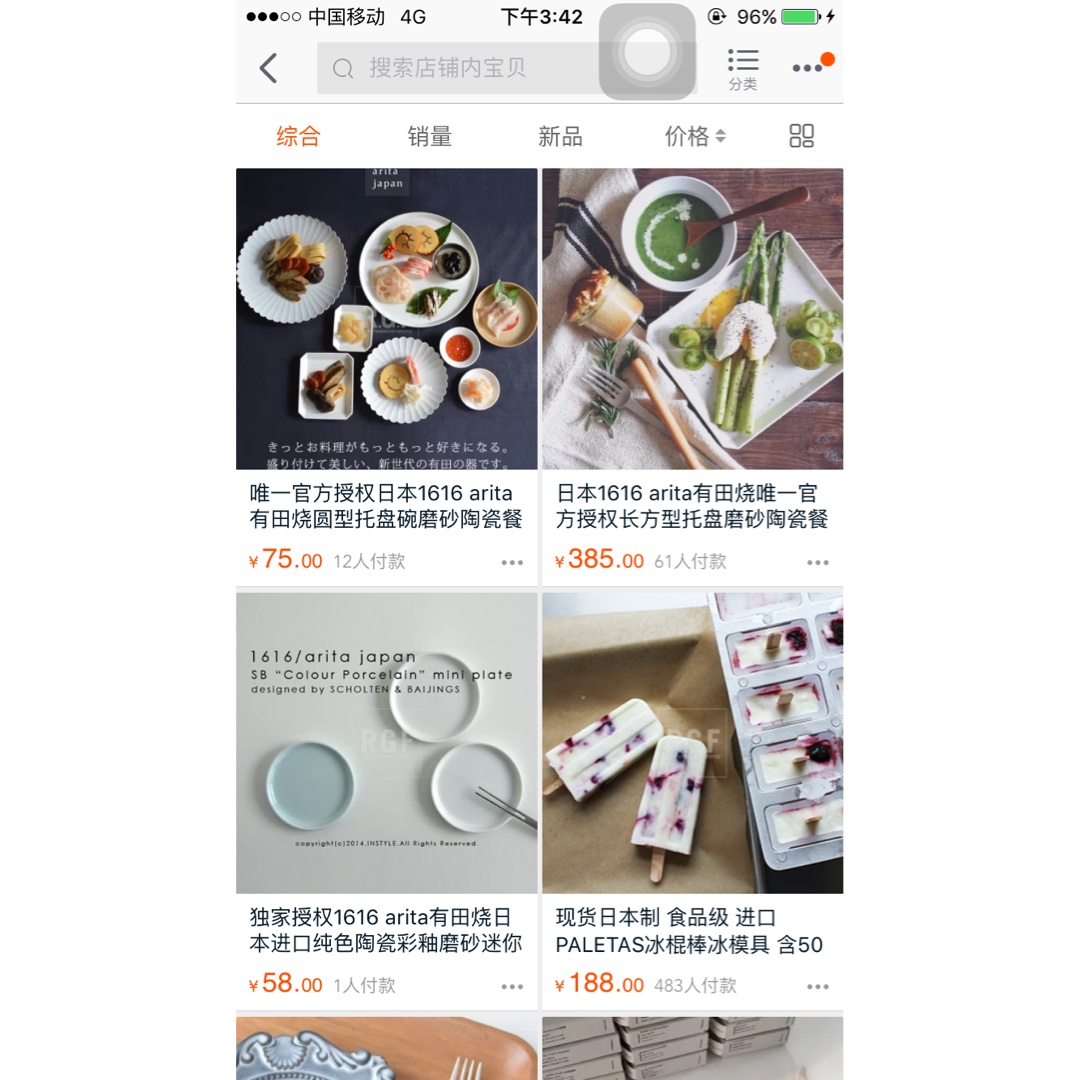Image resolution: width=1080 pixels, height=1080 pixels.
Task: Switch to the 新品 tab
Action: (560, 136)
